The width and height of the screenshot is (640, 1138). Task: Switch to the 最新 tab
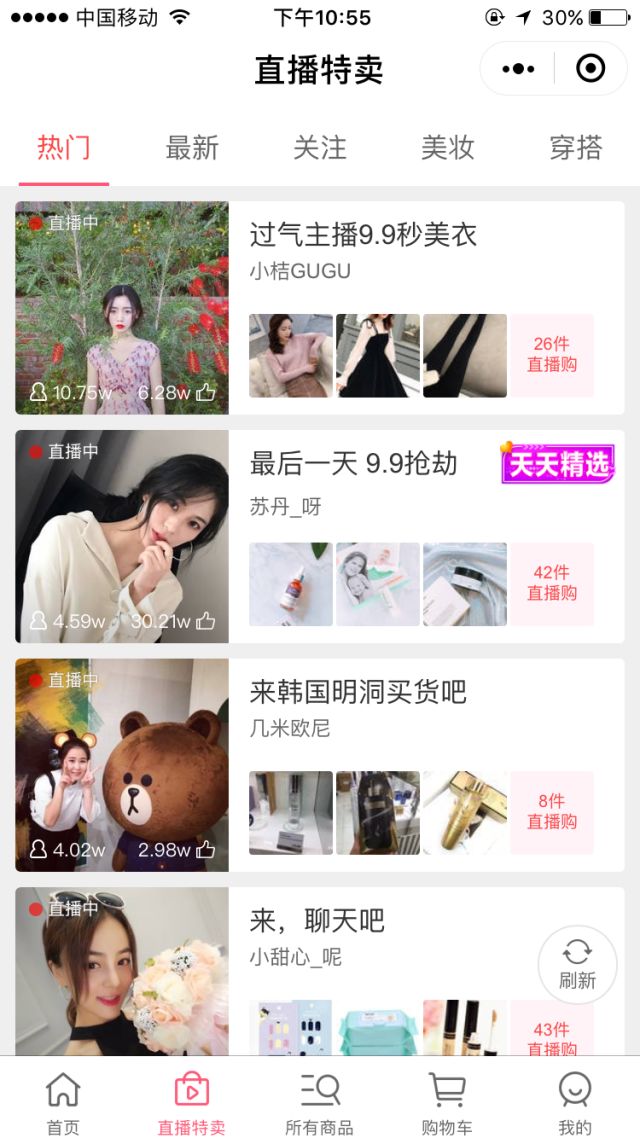(192, 148)
